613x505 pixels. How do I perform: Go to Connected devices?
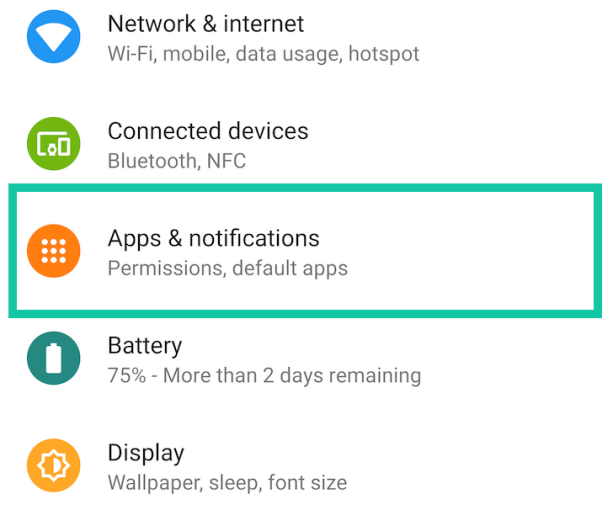tap(207, 144)
